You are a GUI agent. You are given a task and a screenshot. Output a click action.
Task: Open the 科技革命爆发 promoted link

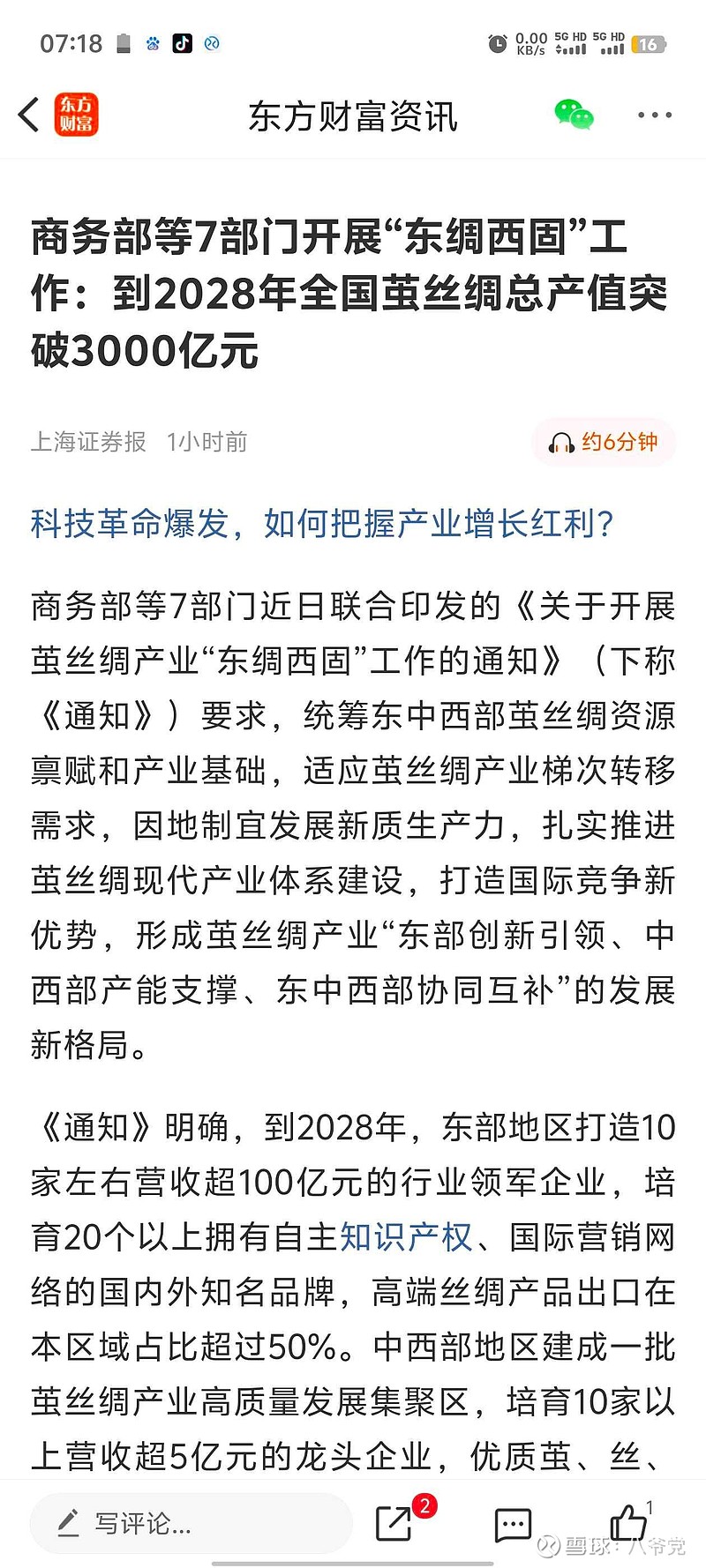coord(322,523)
